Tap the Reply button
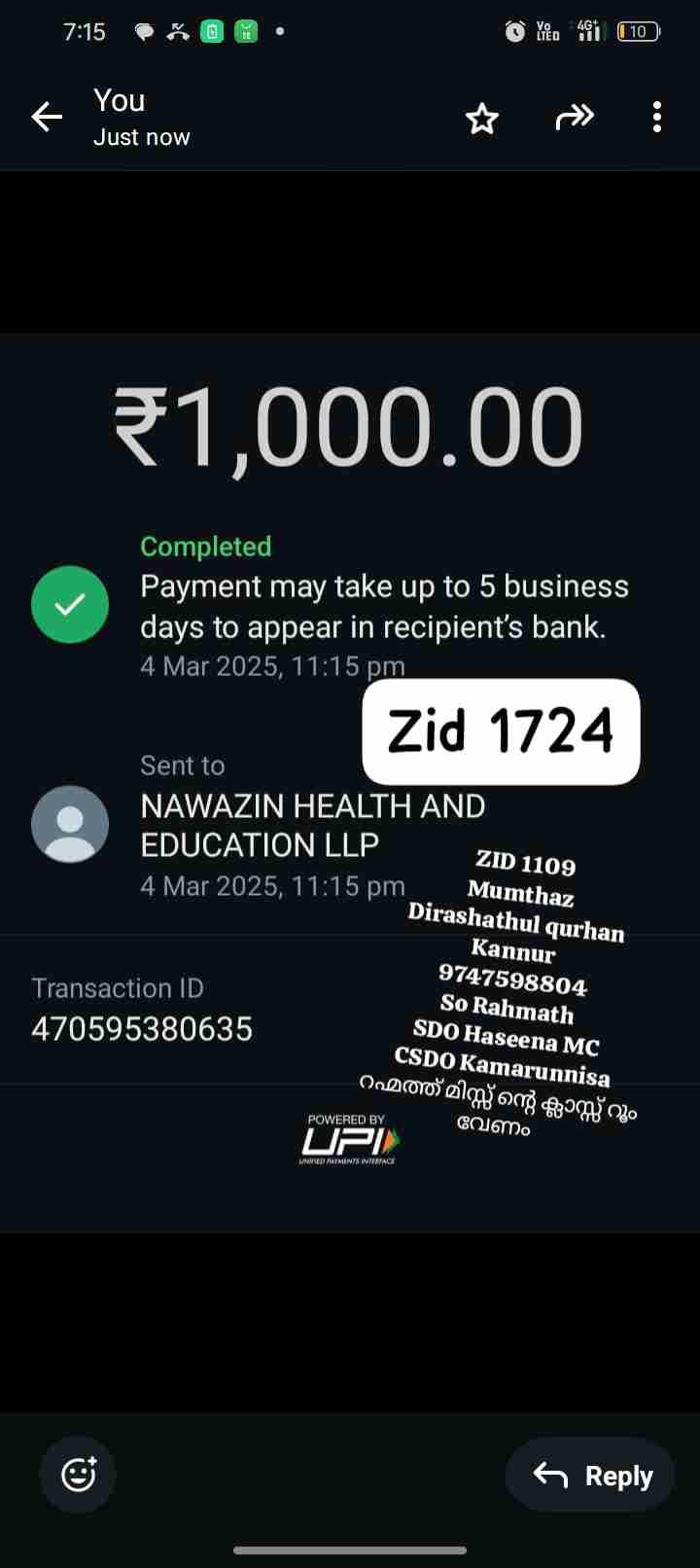Image resolution: width=700 pixels, height=1568 pixels. pyautogui.click(x=591, y=1475)
